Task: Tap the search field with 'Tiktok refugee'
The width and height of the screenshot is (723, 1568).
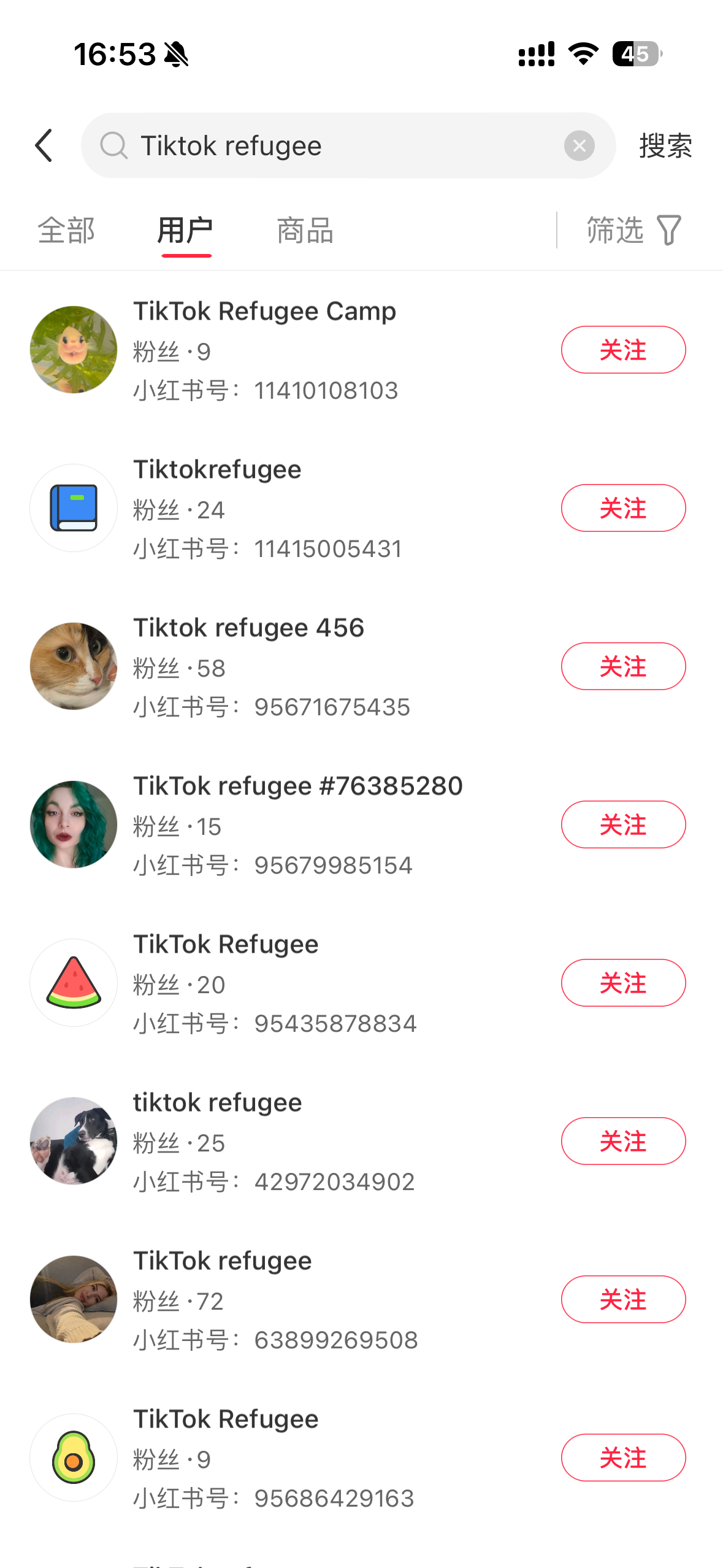Action: coord(331,146)
